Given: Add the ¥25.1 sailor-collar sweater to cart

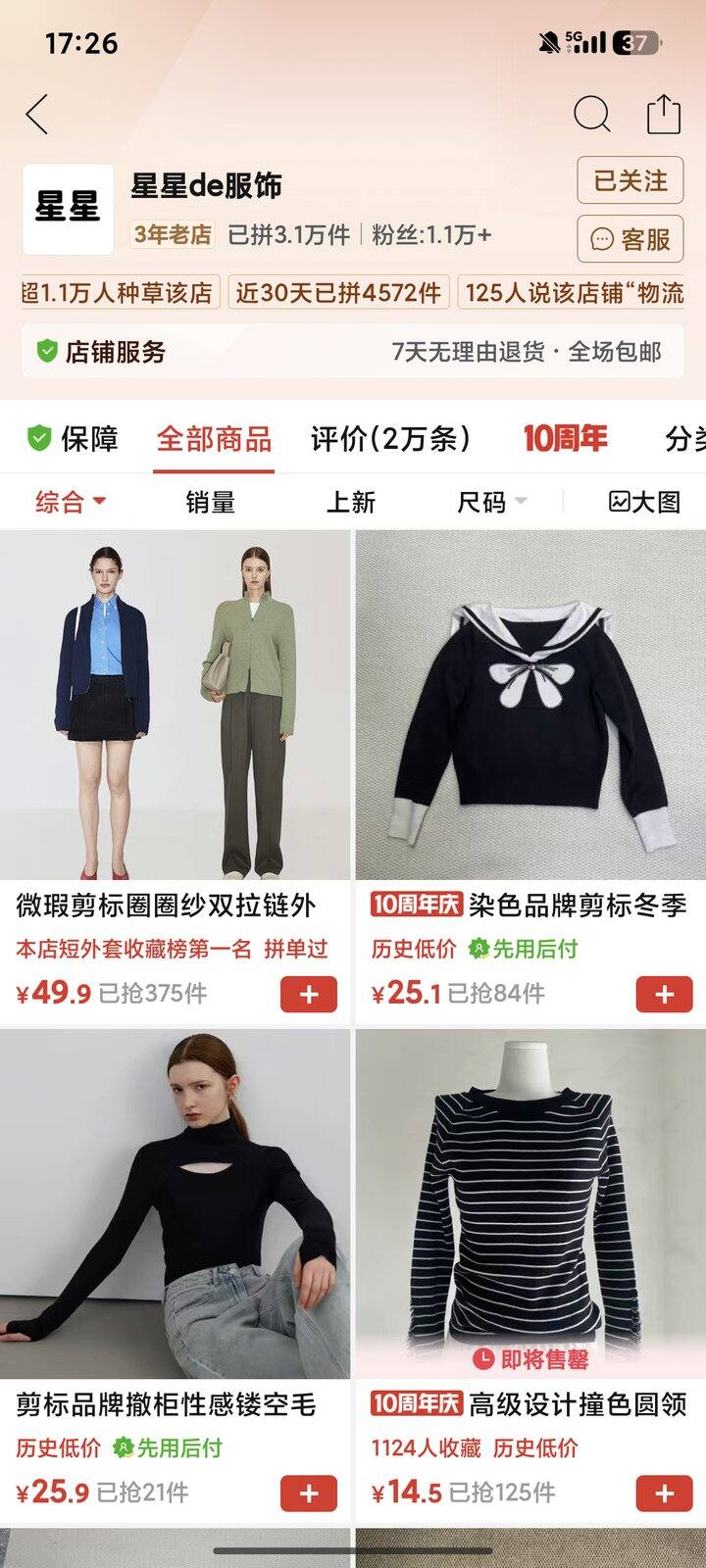Looking at the screenshot, I should pyautogui.click(x=664, y=994).
